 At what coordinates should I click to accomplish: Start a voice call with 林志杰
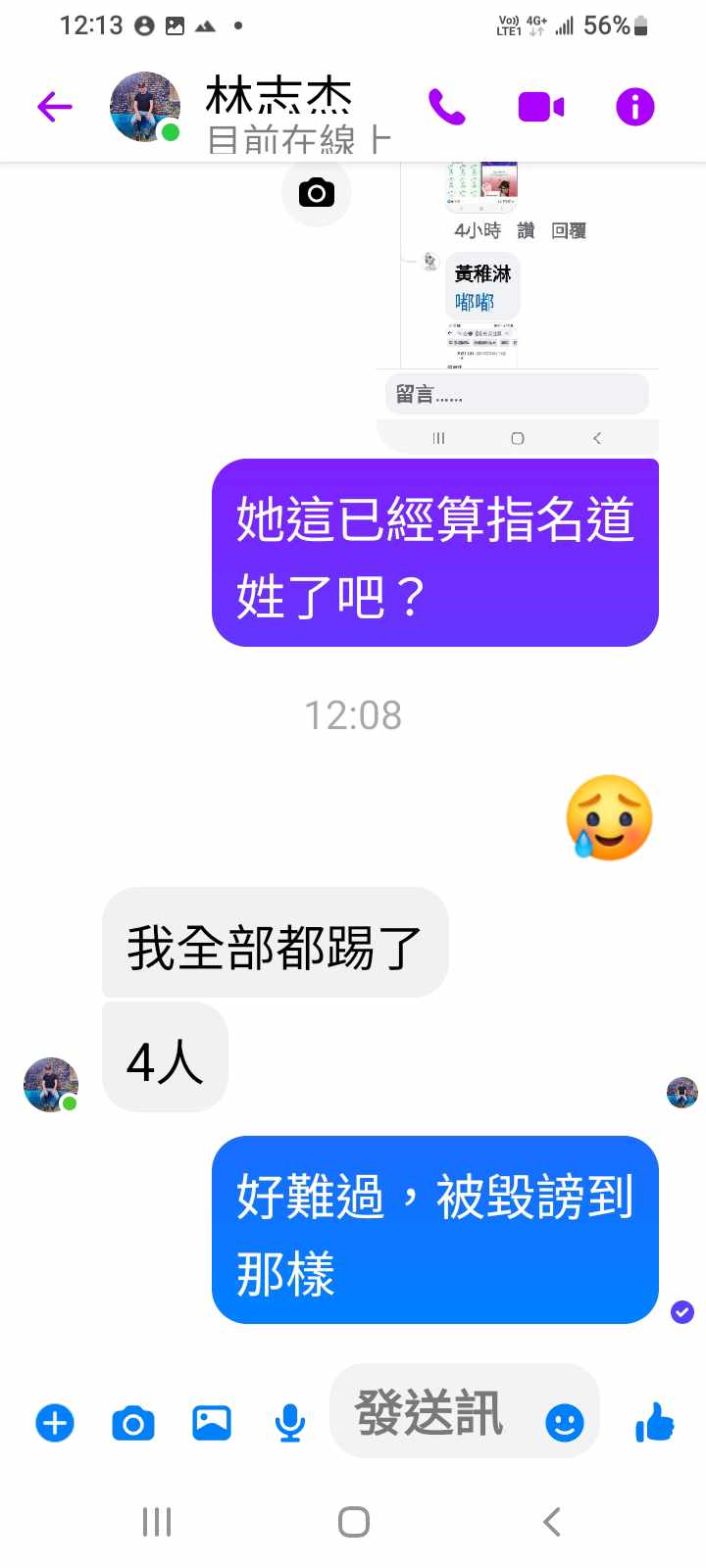click(x=447, y=106)
